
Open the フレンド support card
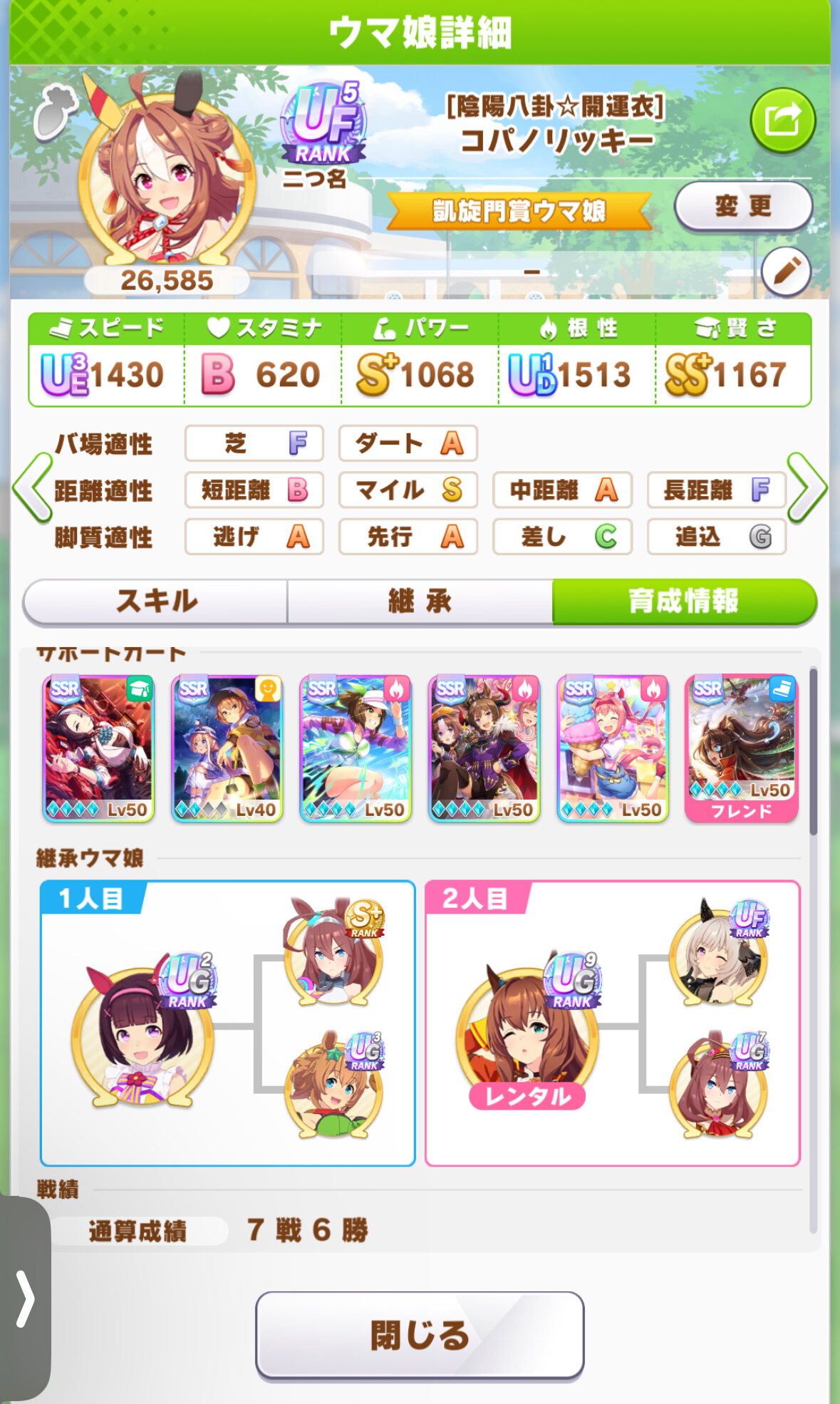coord(741,748)
